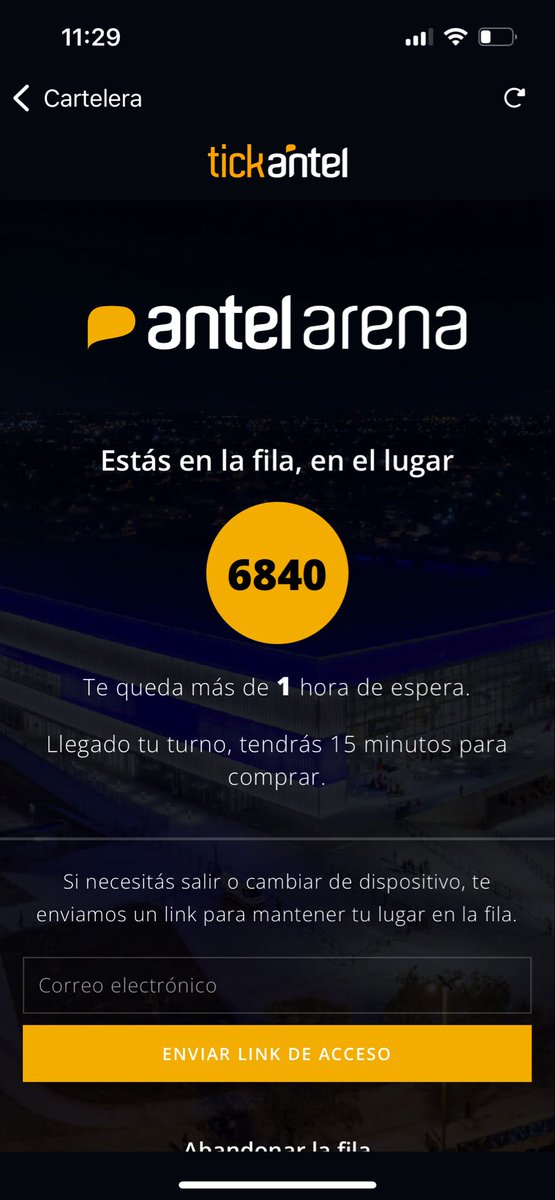The height and width of the screenshot is (1200, 555).
Task: Go back to Cartelera
Action: (77, 98)
